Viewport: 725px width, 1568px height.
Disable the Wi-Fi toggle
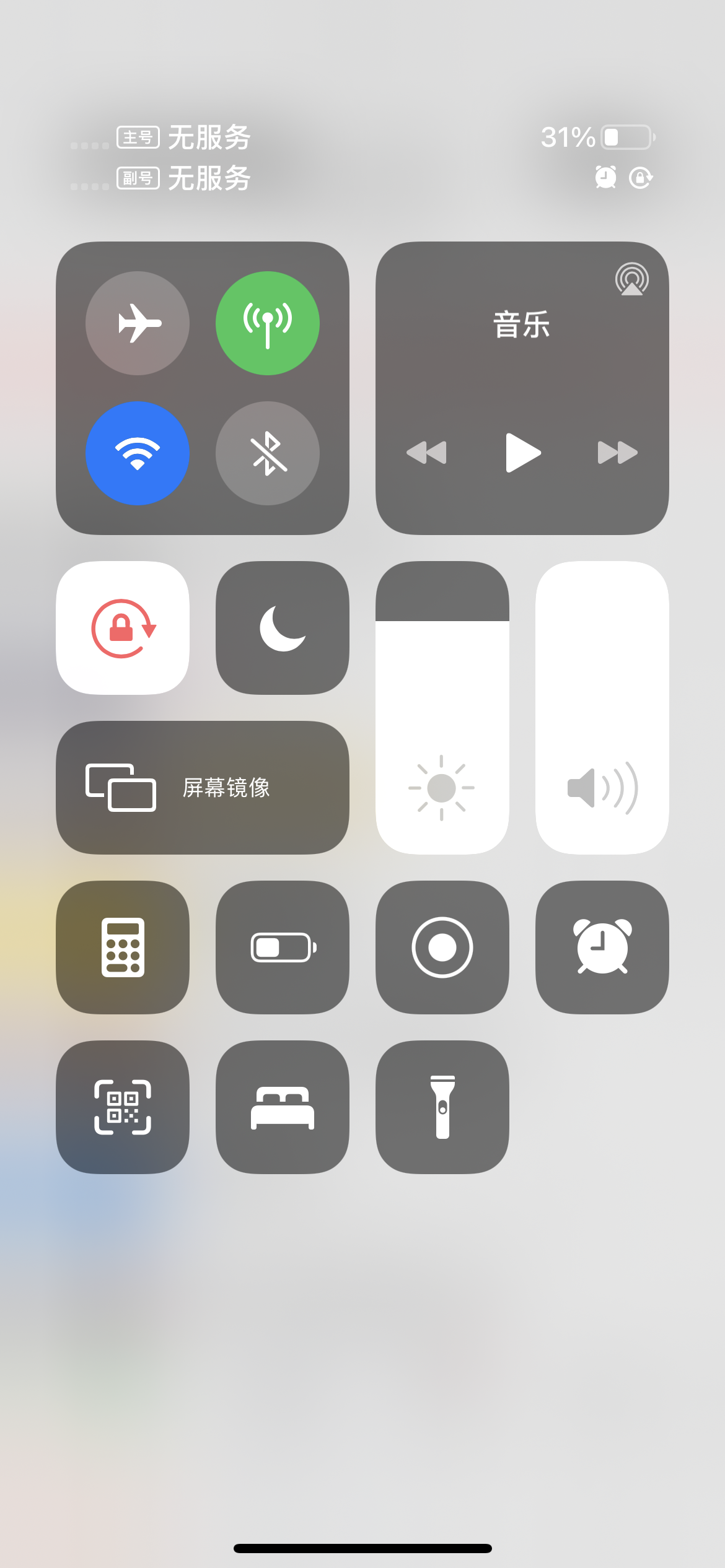coord(138,453)
